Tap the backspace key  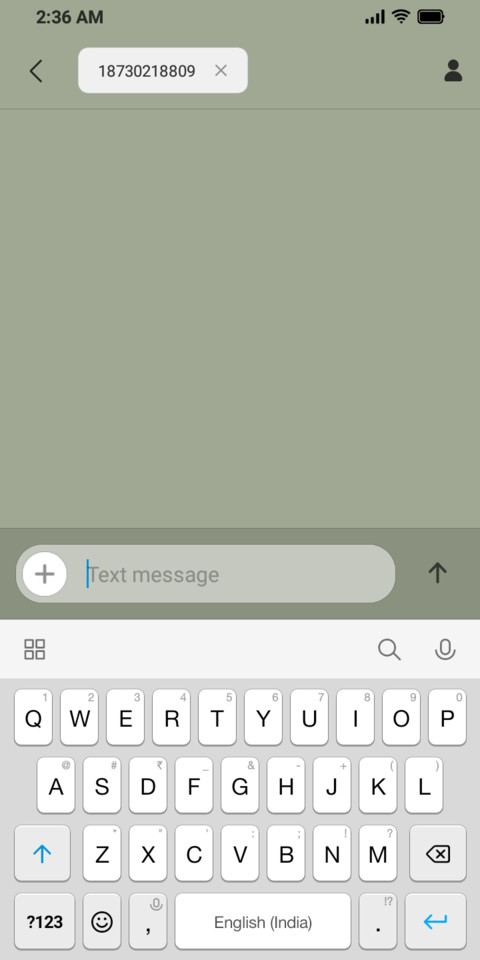[x=438, y=853]
